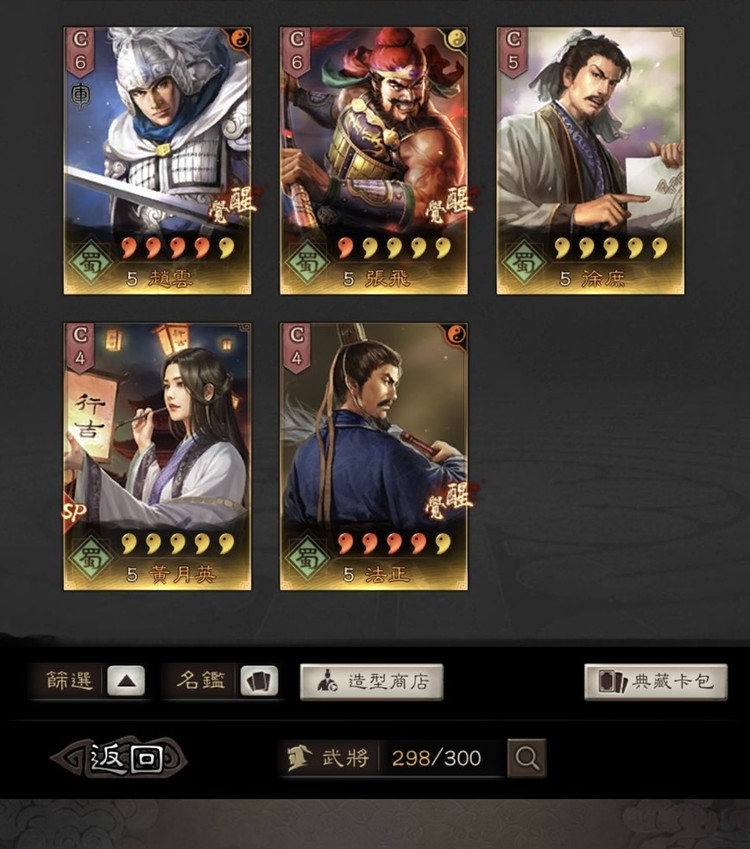Open the 張飛 general card

click(x=373, y=160)
